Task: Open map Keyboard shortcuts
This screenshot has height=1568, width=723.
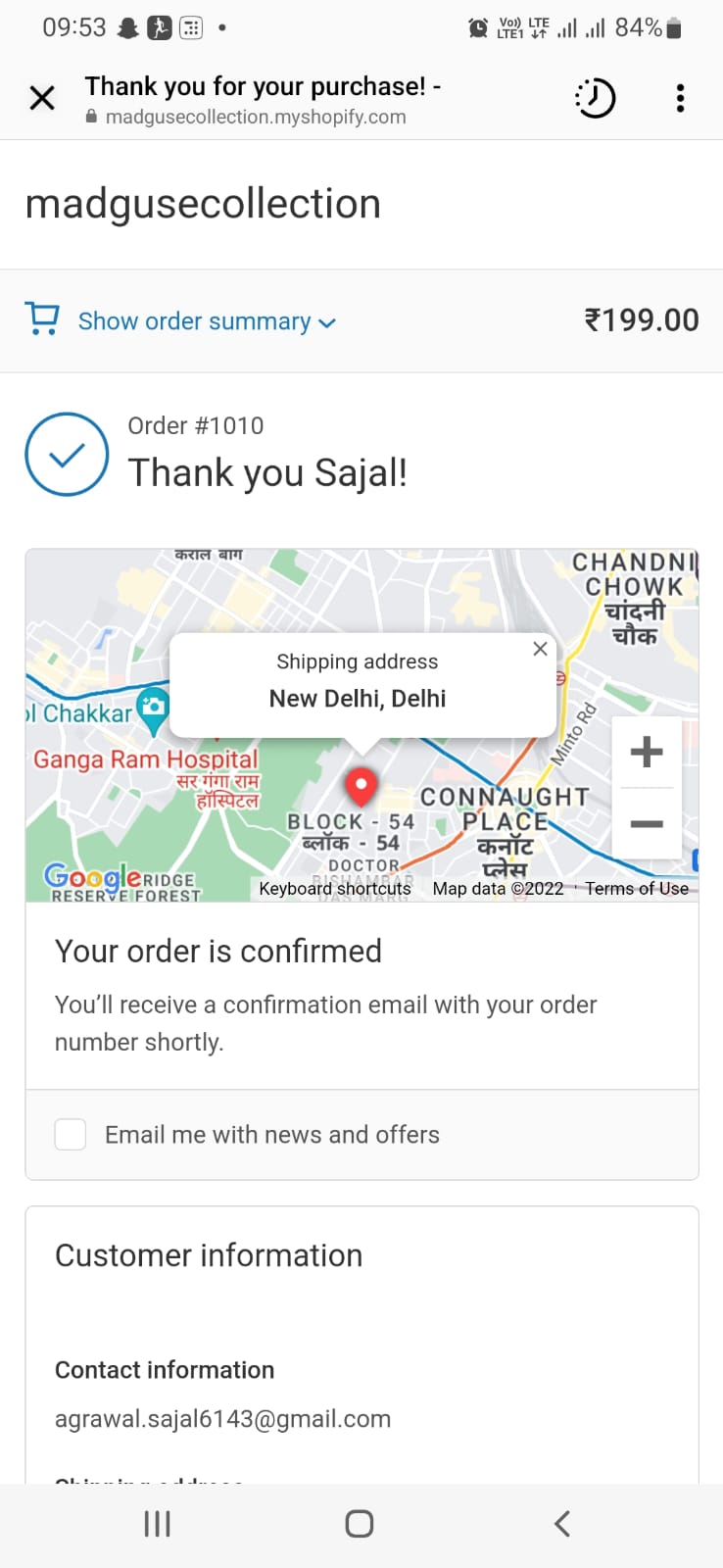Action: point(335,889)
